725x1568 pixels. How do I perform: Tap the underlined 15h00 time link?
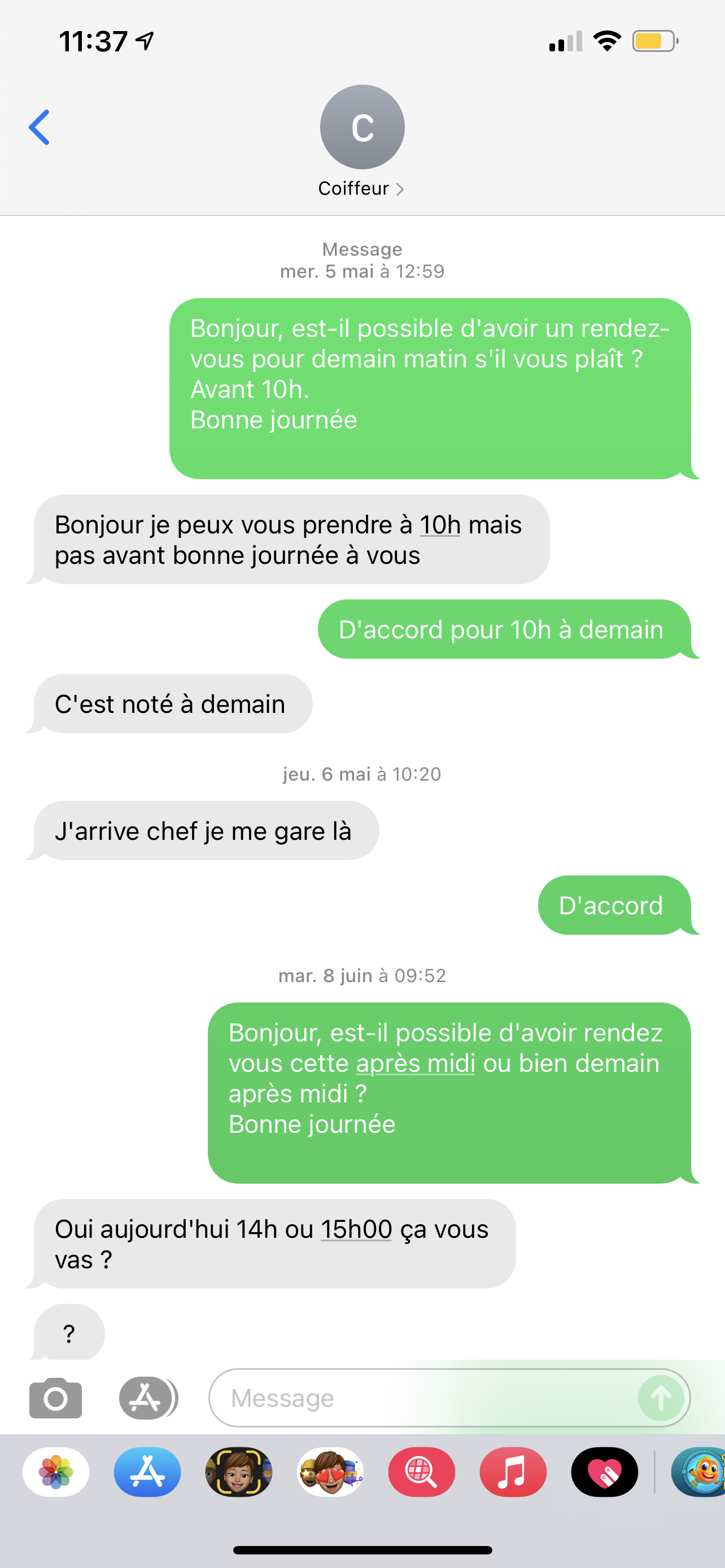point(357,1229)
